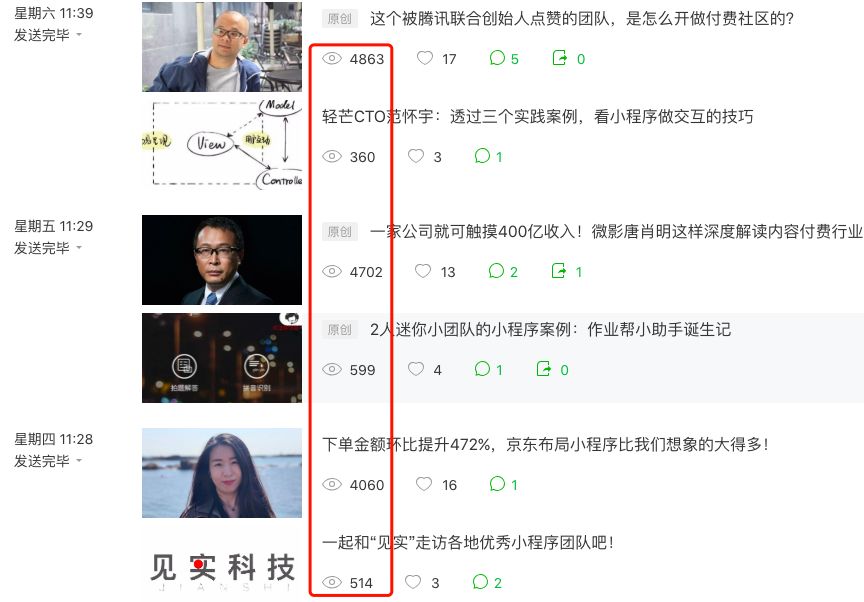This screenshot has height=602, width=864.
Task: View shares of the 作业帮小助手 article
Action: [x=553, y=370]
